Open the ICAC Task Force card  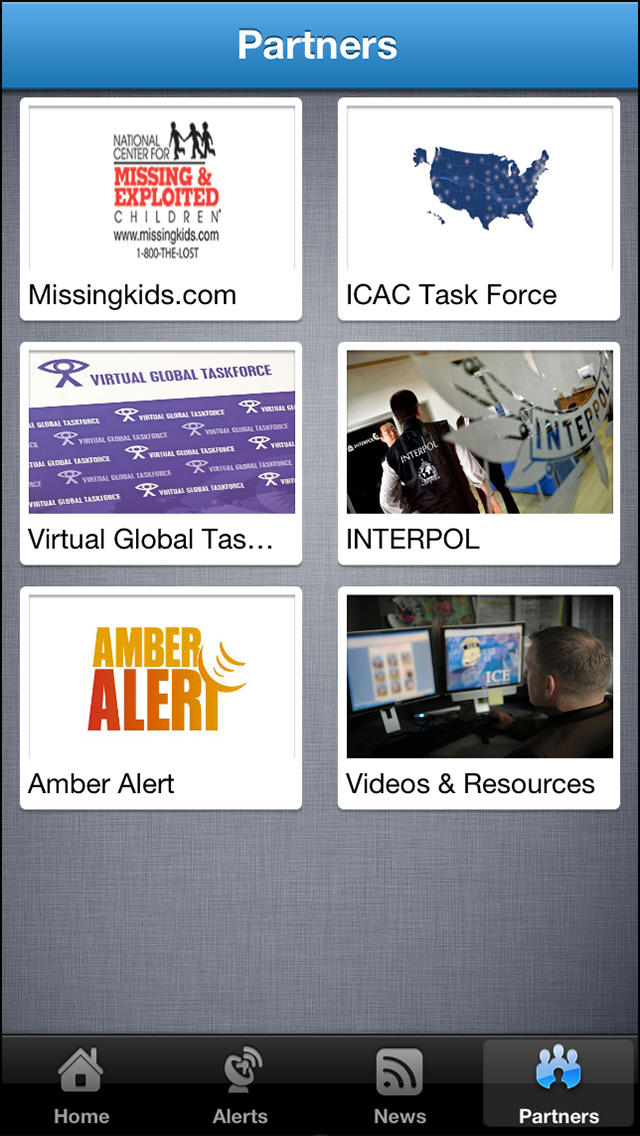479,209
